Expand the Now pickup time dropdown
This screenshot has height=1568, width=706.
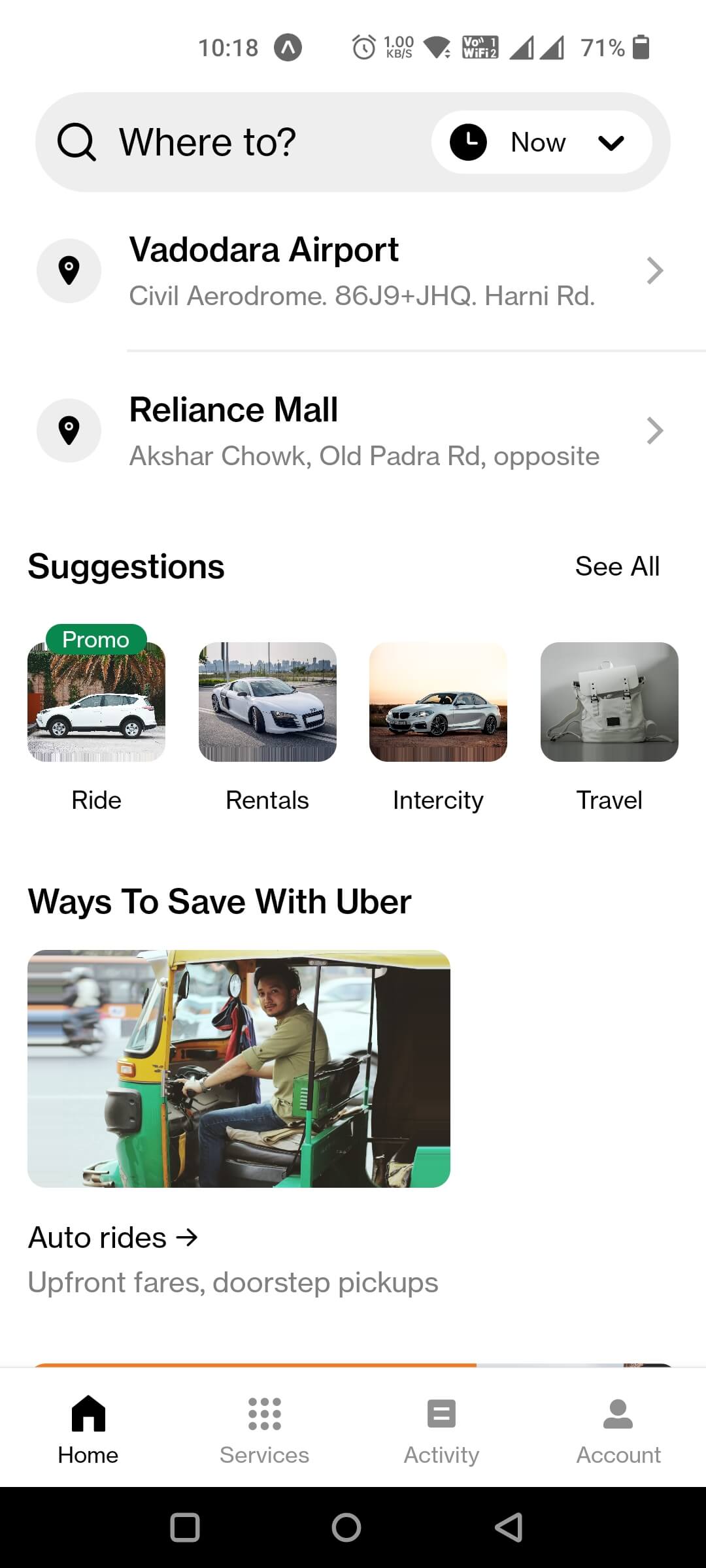click(541, 142)
